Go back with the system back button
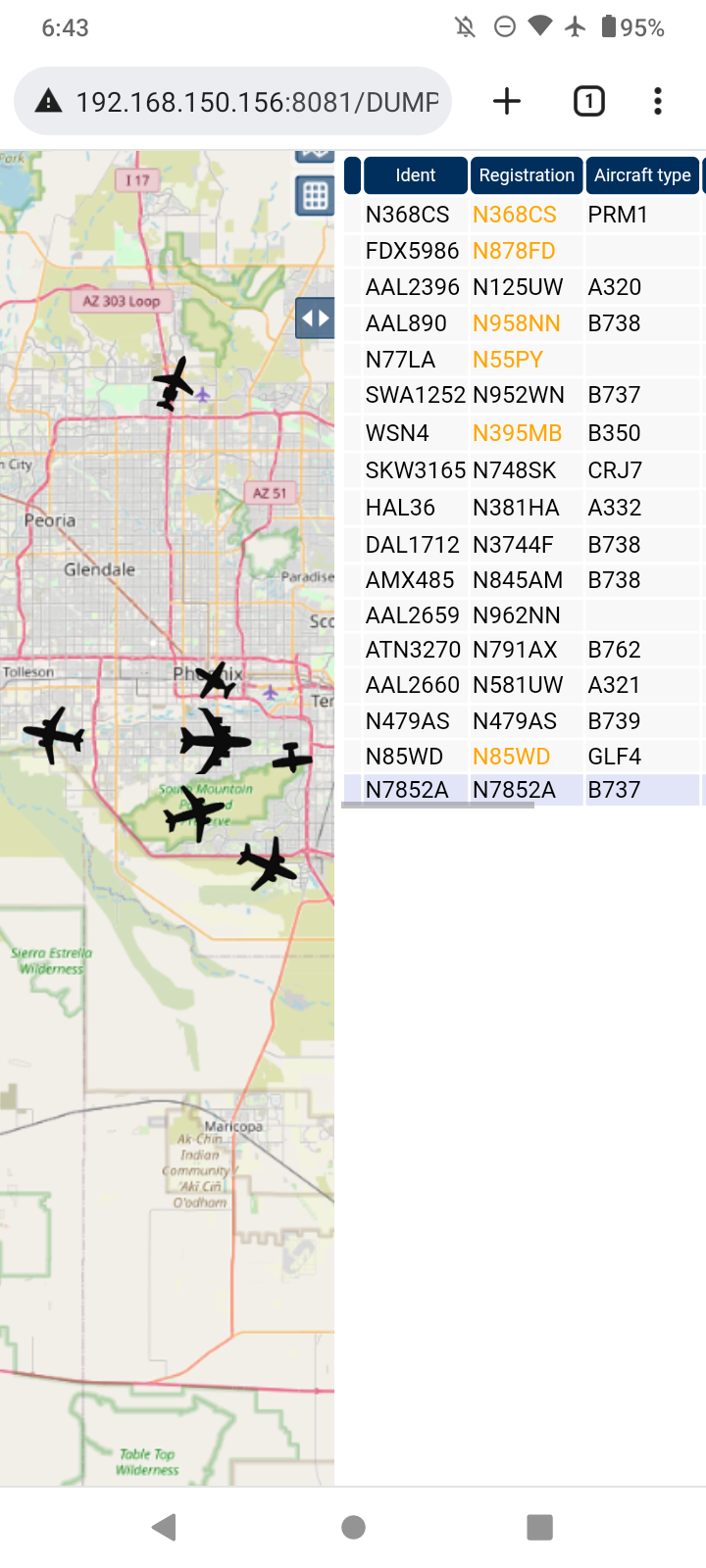Viewport: 706px width, 1568px height. pyautogui.click(x=165, y=1527)
